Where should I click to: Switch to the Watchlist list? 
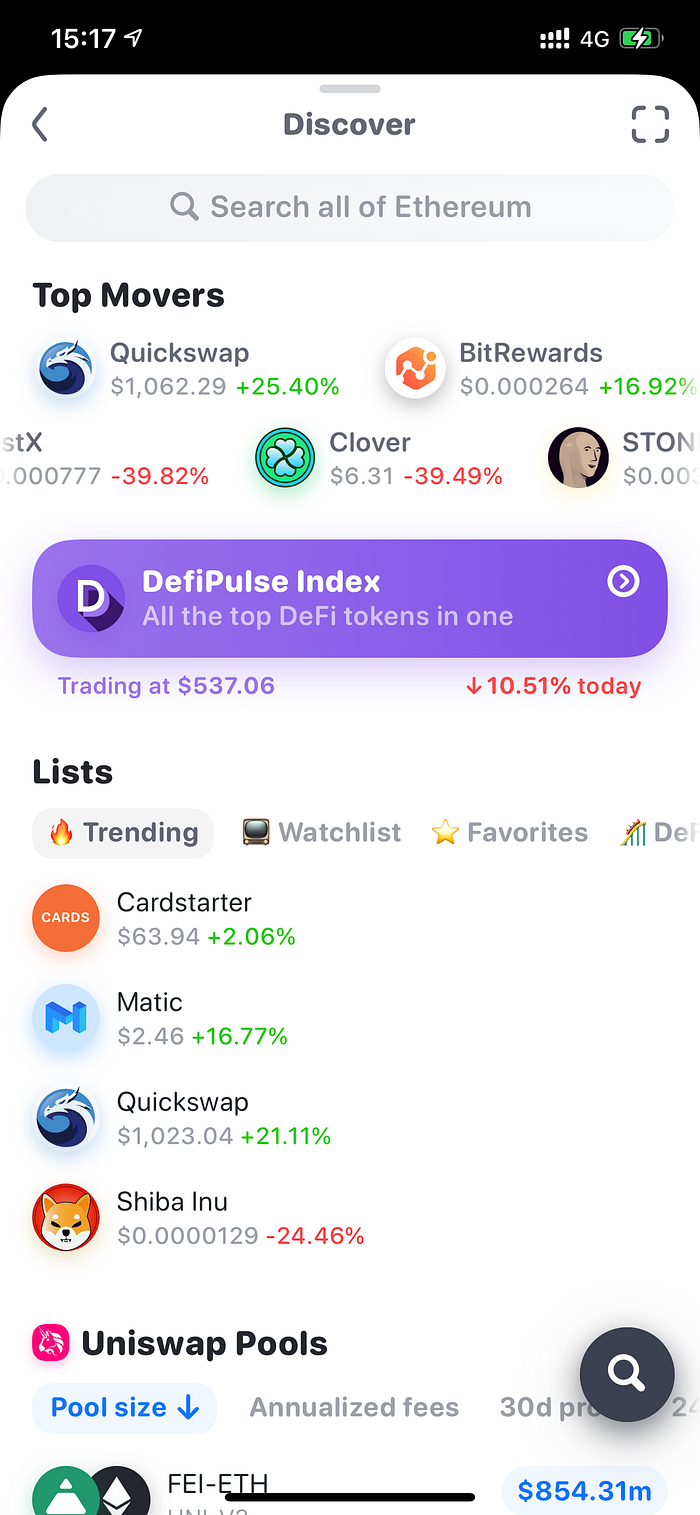tap(322, 832)
